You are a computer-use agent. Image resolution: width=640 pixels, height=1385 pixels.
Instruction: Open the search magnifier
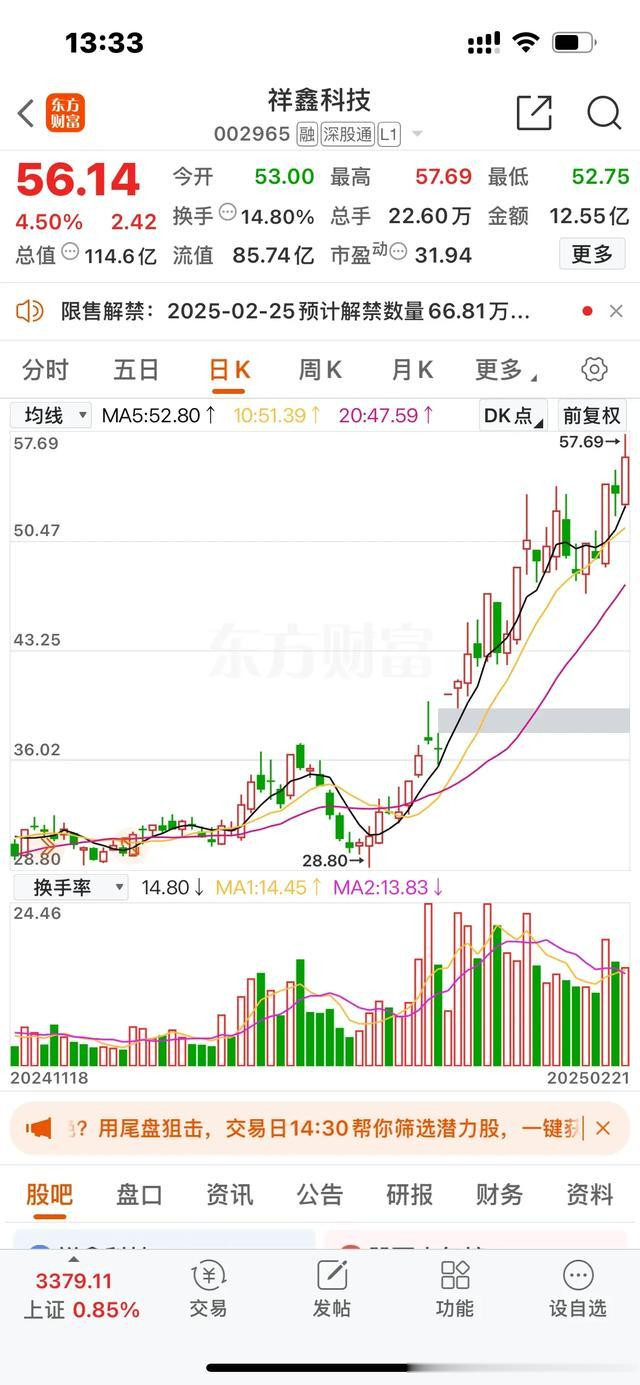pos(604,113)
